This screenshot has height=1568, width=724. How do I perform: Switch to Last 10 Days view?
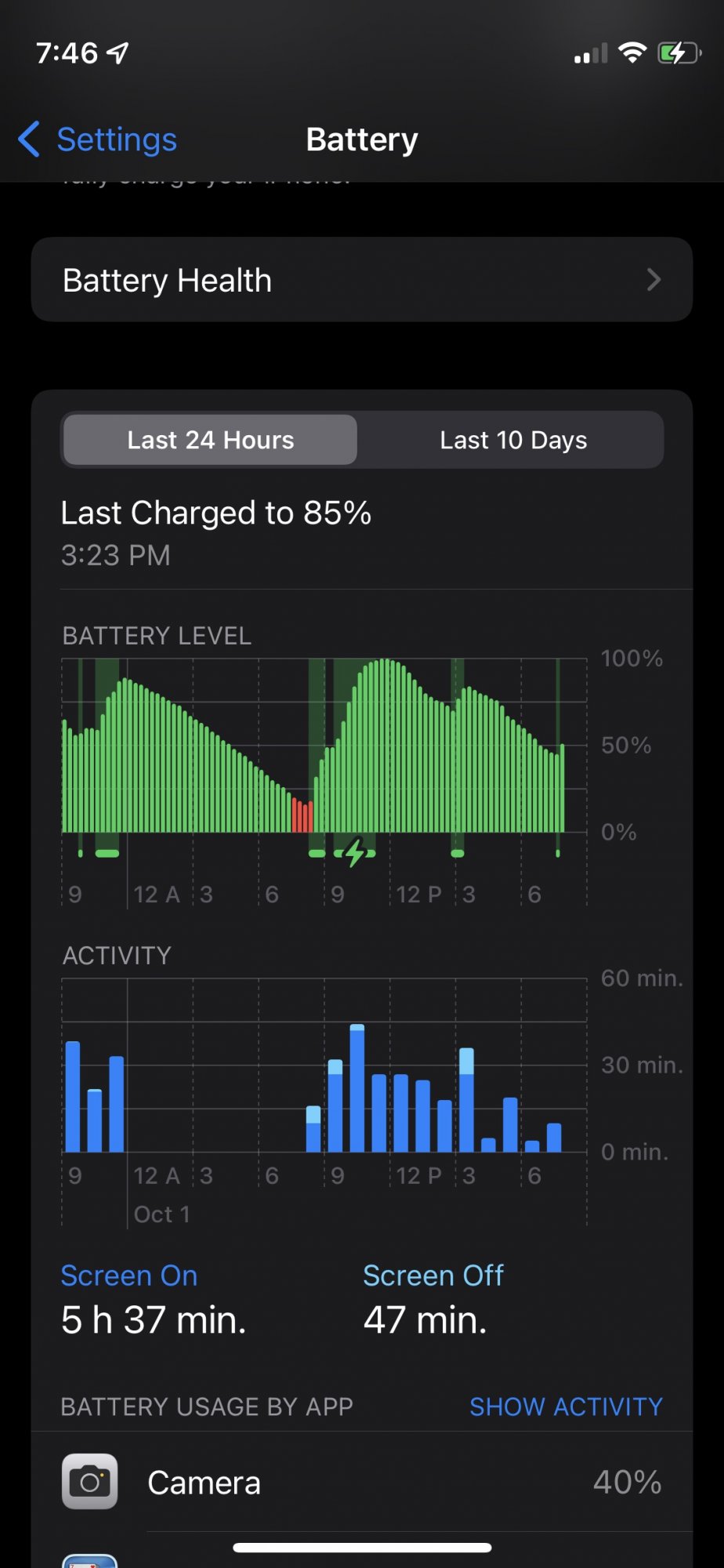pyautogui.click(x=513, y=440)
